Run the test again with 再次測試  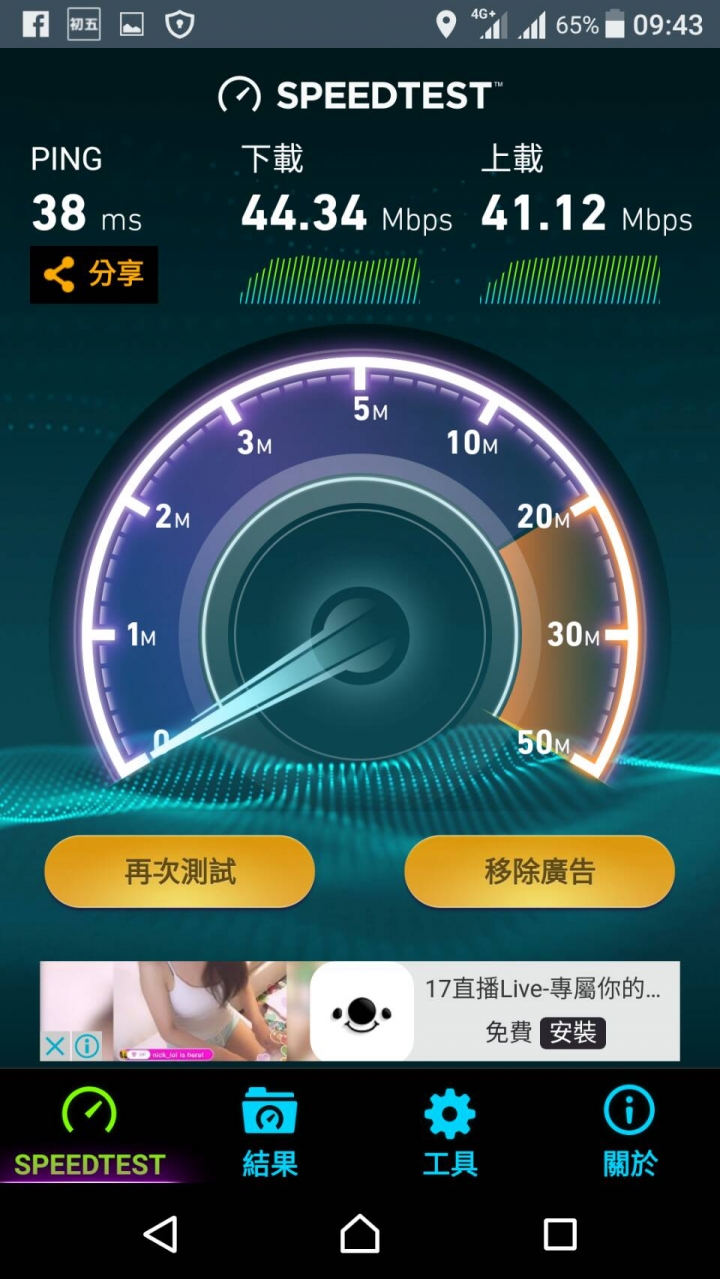click(180, 871)
